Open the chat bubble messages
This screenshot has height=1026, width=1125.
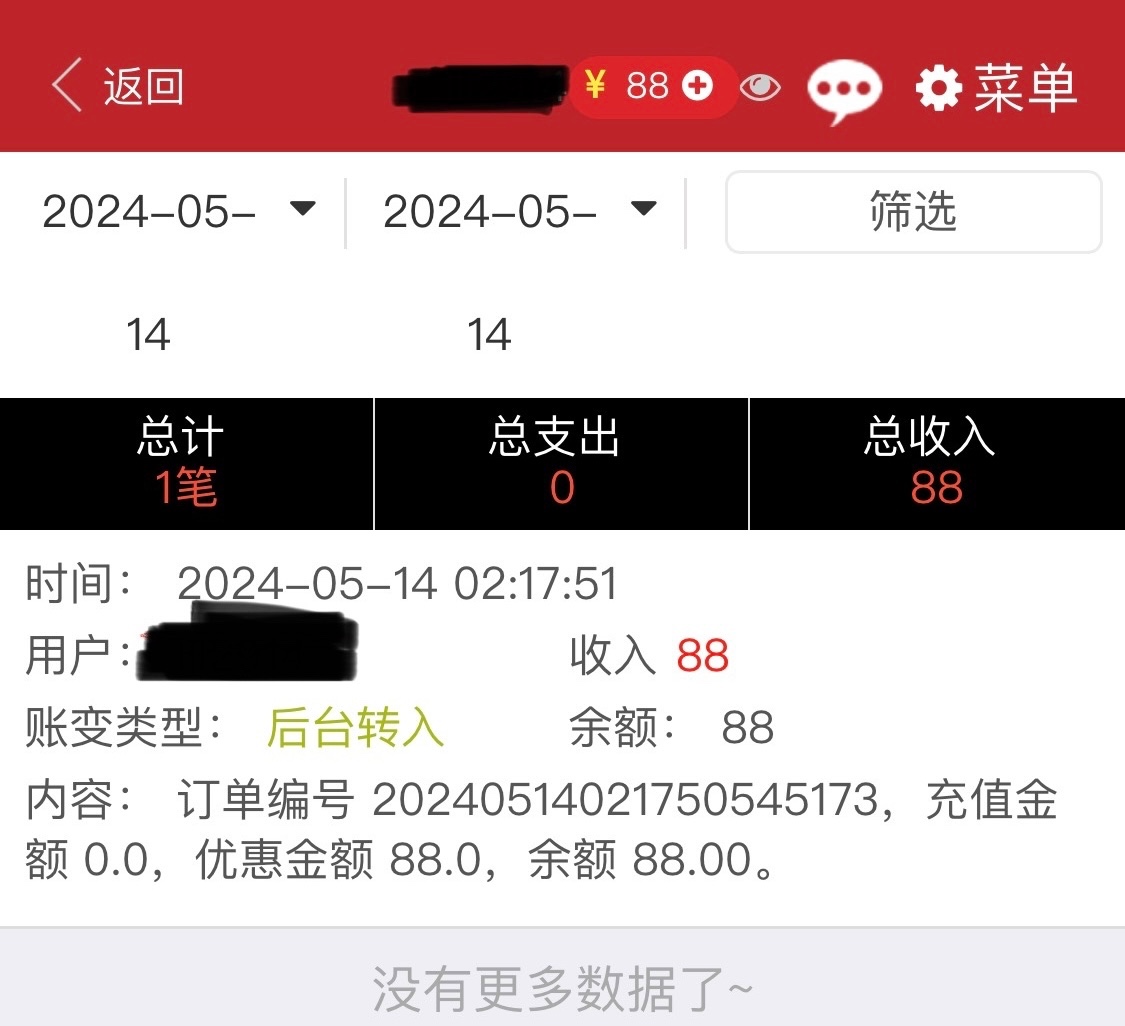tap(844, 90)
